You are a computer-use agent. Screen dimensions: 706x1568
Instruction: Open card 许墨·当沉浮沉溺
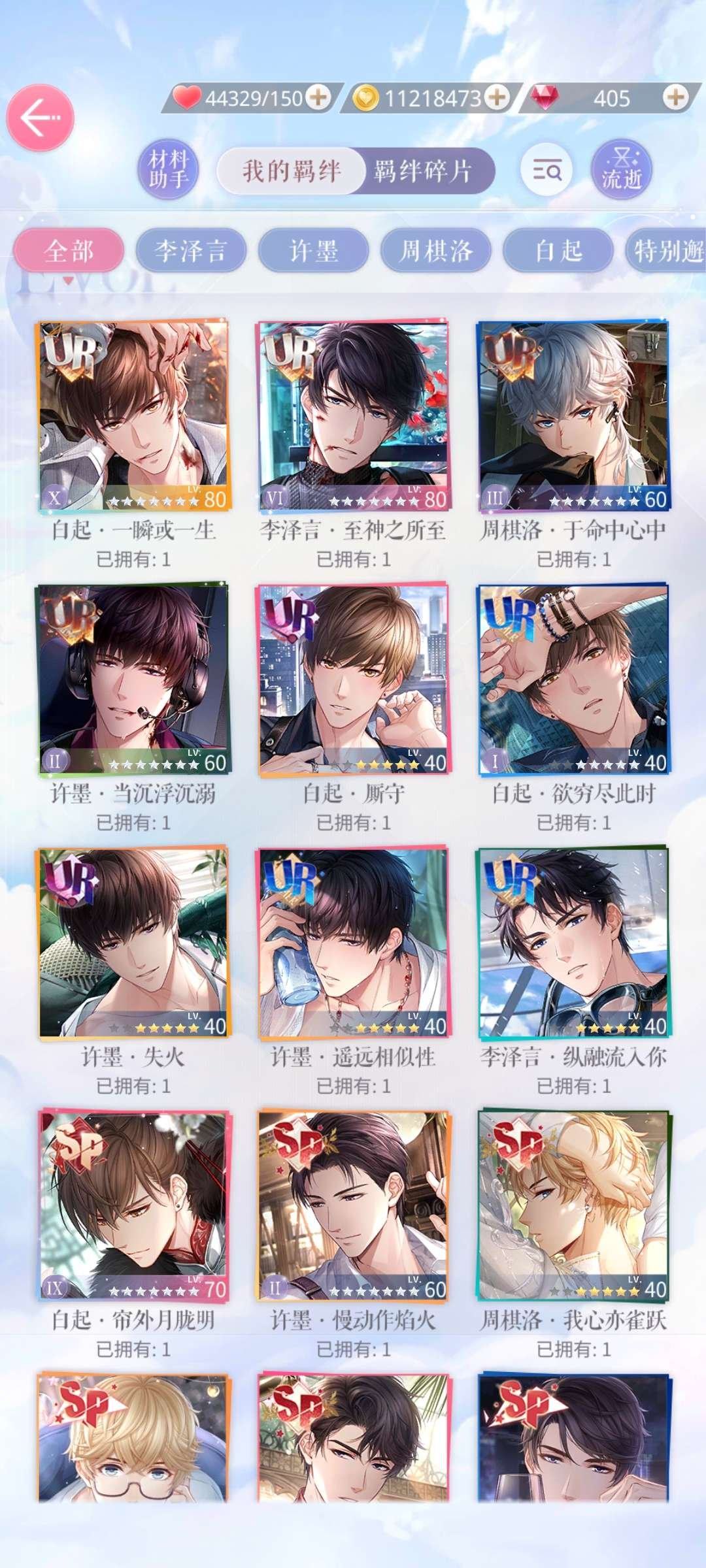pyautogui.click(x=133, y=679)
